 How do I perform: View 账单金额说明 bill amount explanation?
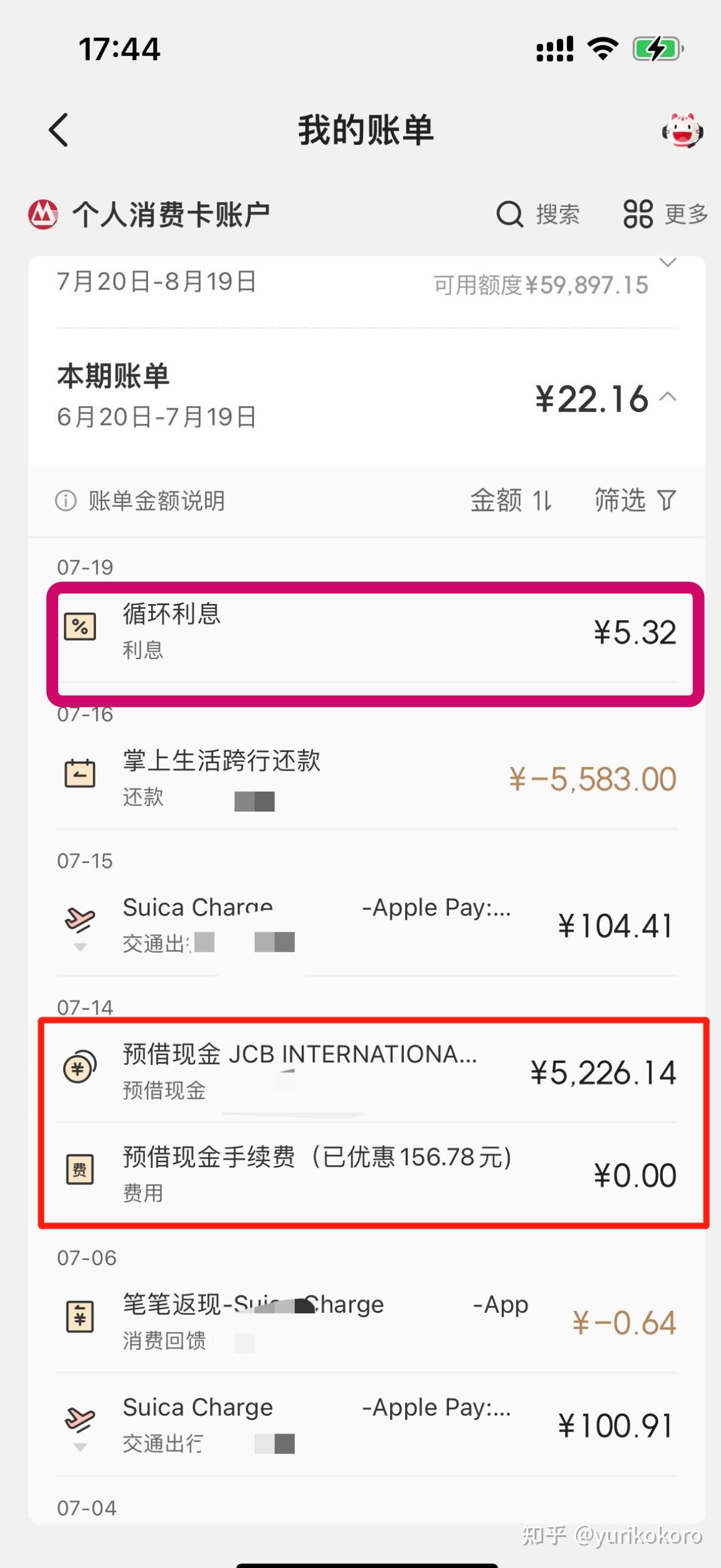(141, 501)
